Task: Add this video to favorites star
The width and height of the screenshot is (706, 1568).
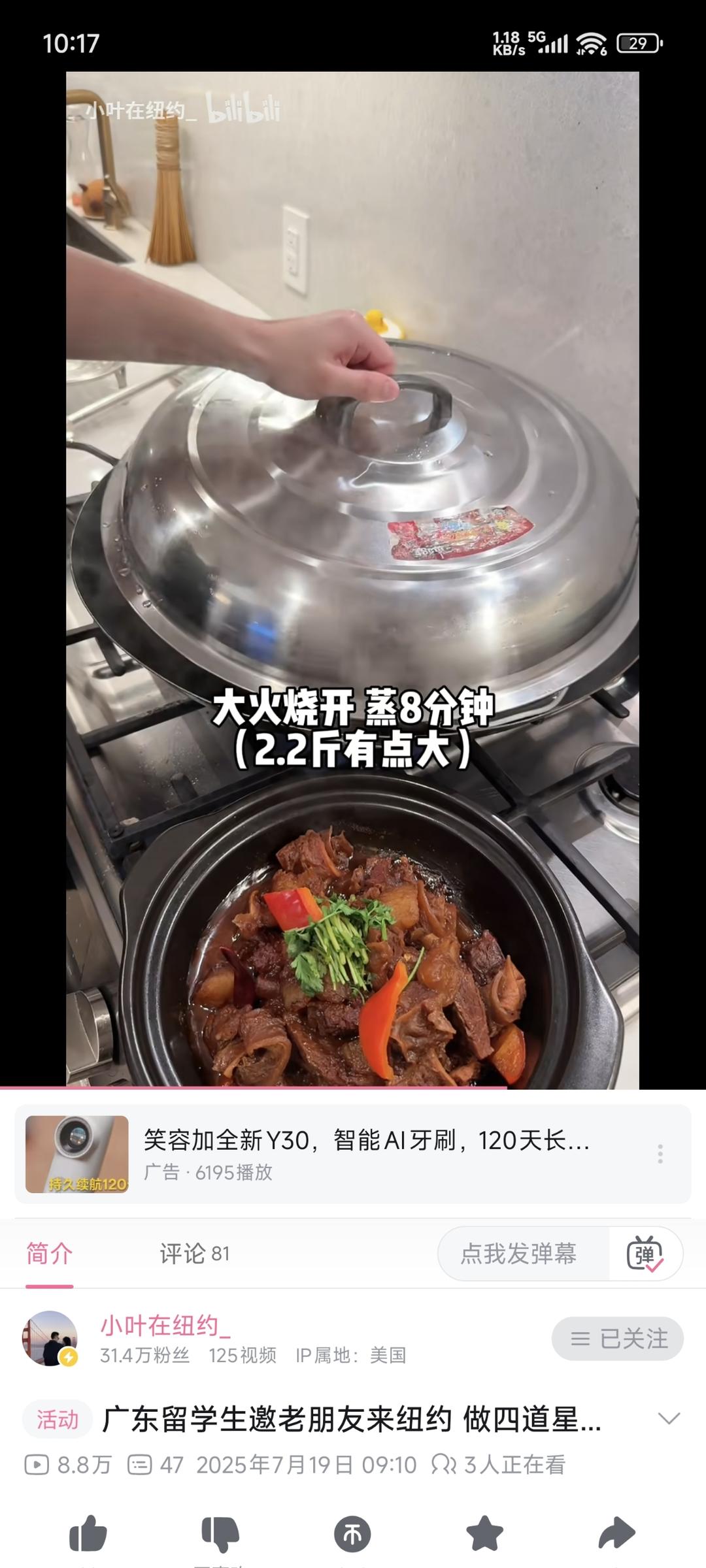Action: (484, 1533)
